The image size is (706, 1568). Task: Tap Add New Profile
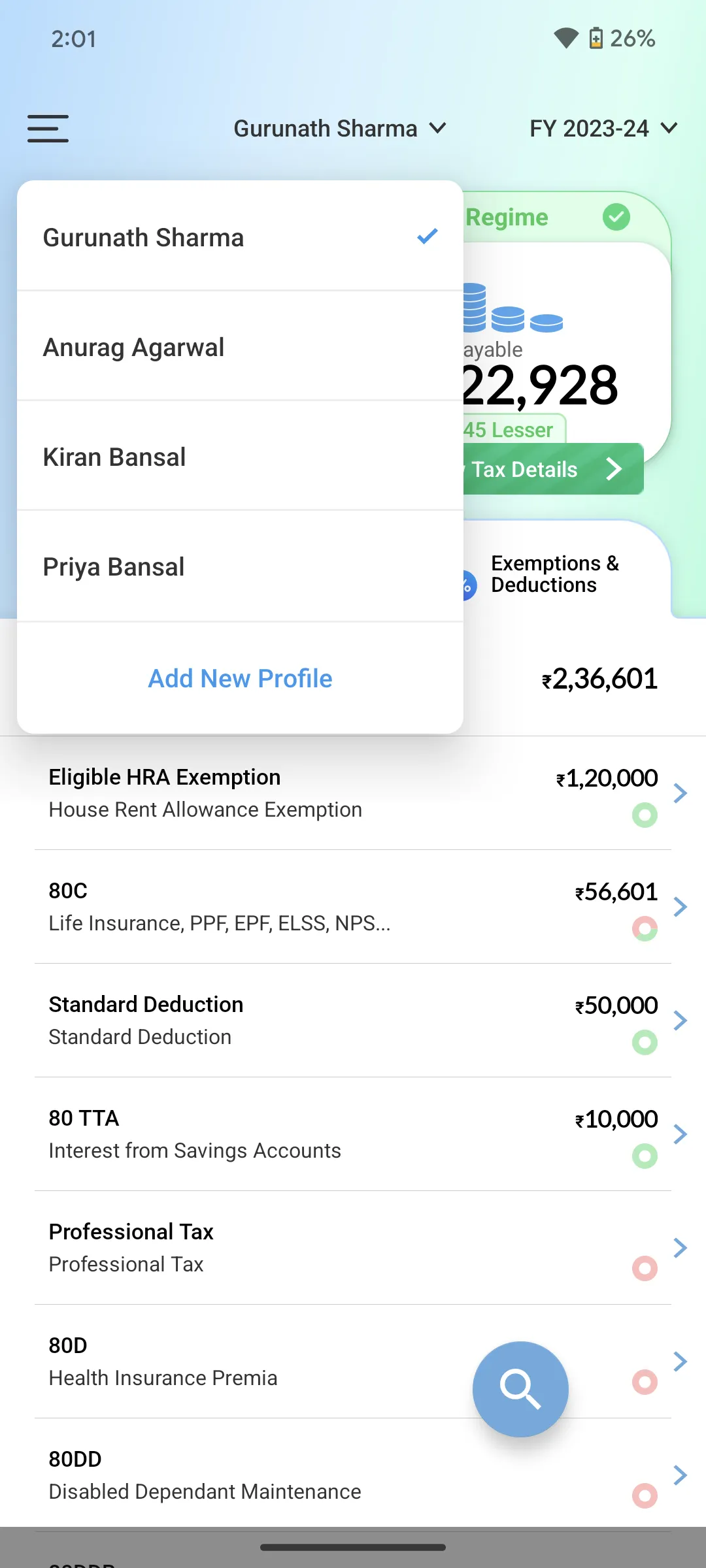tap(240, 678)
